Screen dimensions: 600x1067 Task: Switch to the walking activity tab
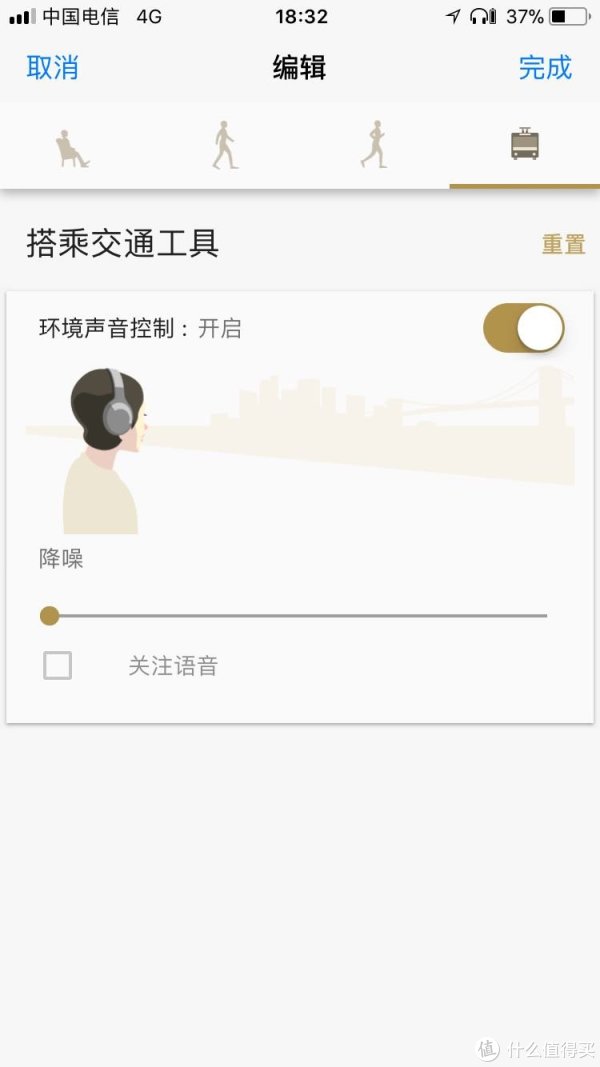coord(225,146)
